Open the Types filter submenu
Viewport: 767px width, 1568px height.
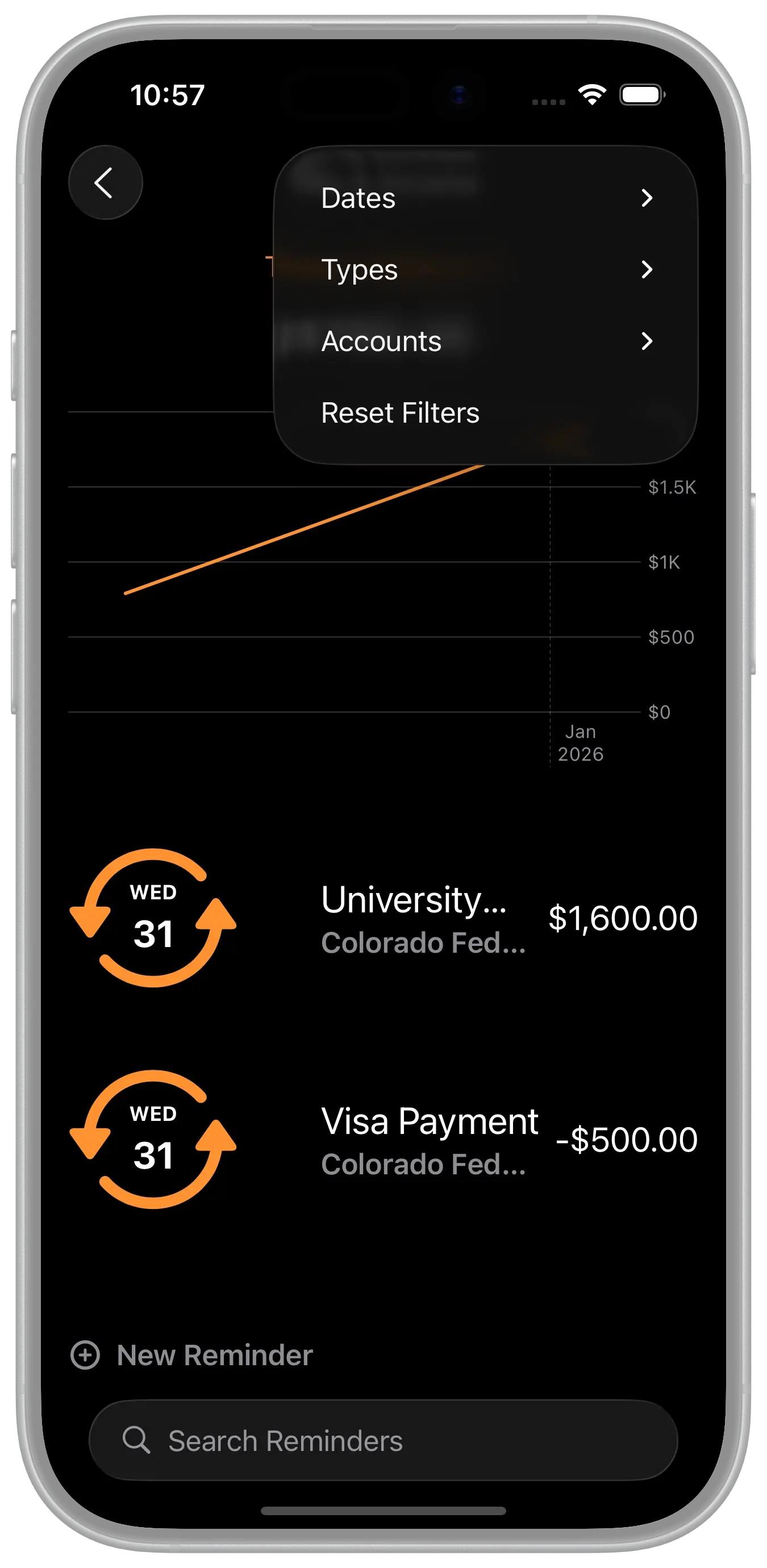[x=485, y=270]
